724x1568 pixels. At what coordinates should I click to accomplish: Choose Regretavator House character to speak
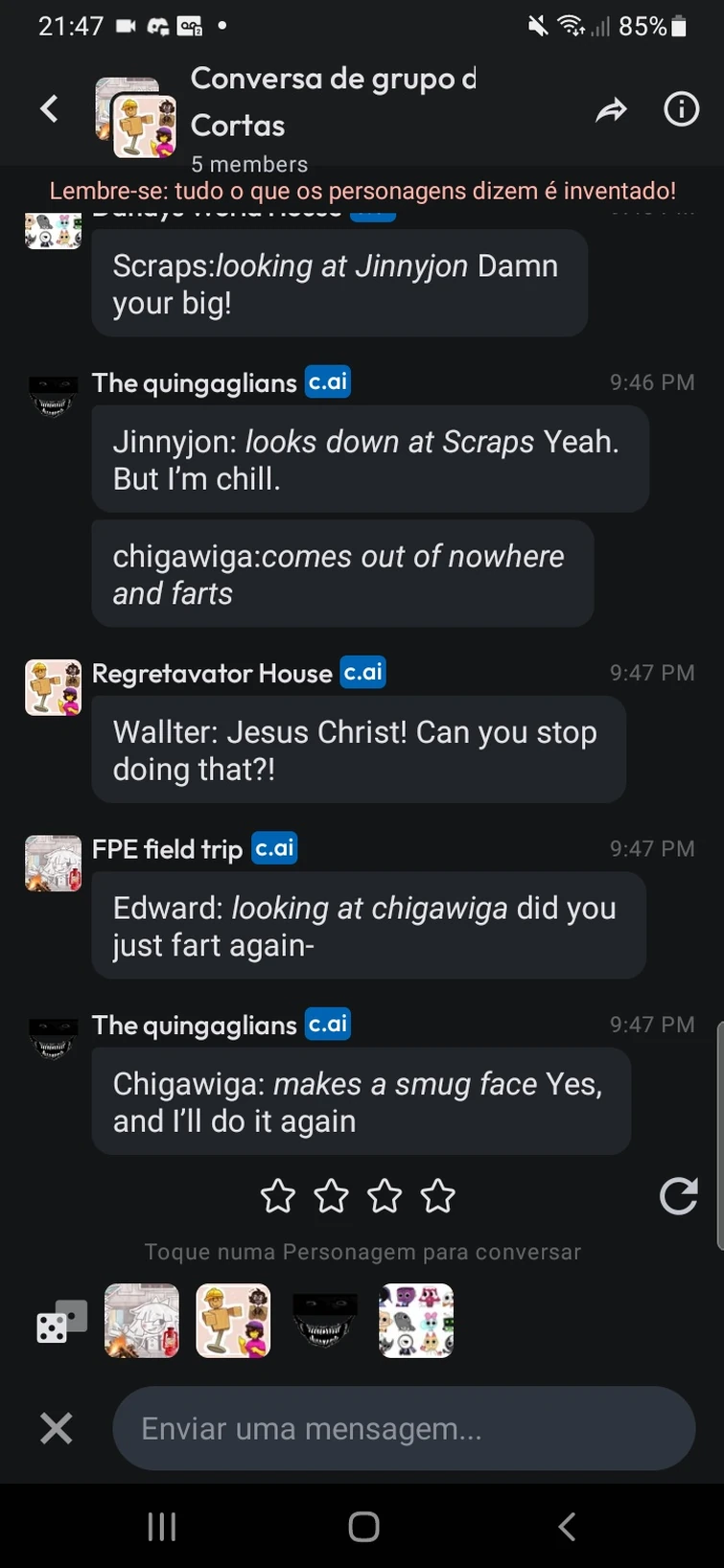tap(233, 1321)
